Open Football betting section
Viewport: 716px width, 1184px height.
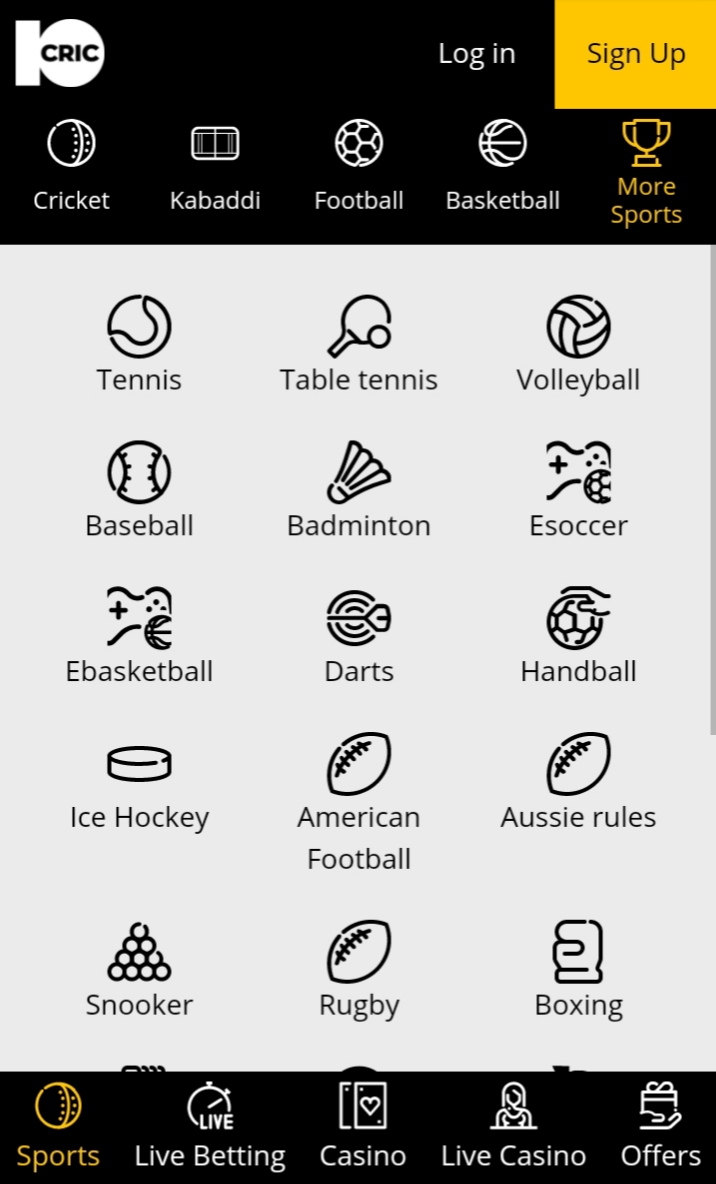(359, 166)
